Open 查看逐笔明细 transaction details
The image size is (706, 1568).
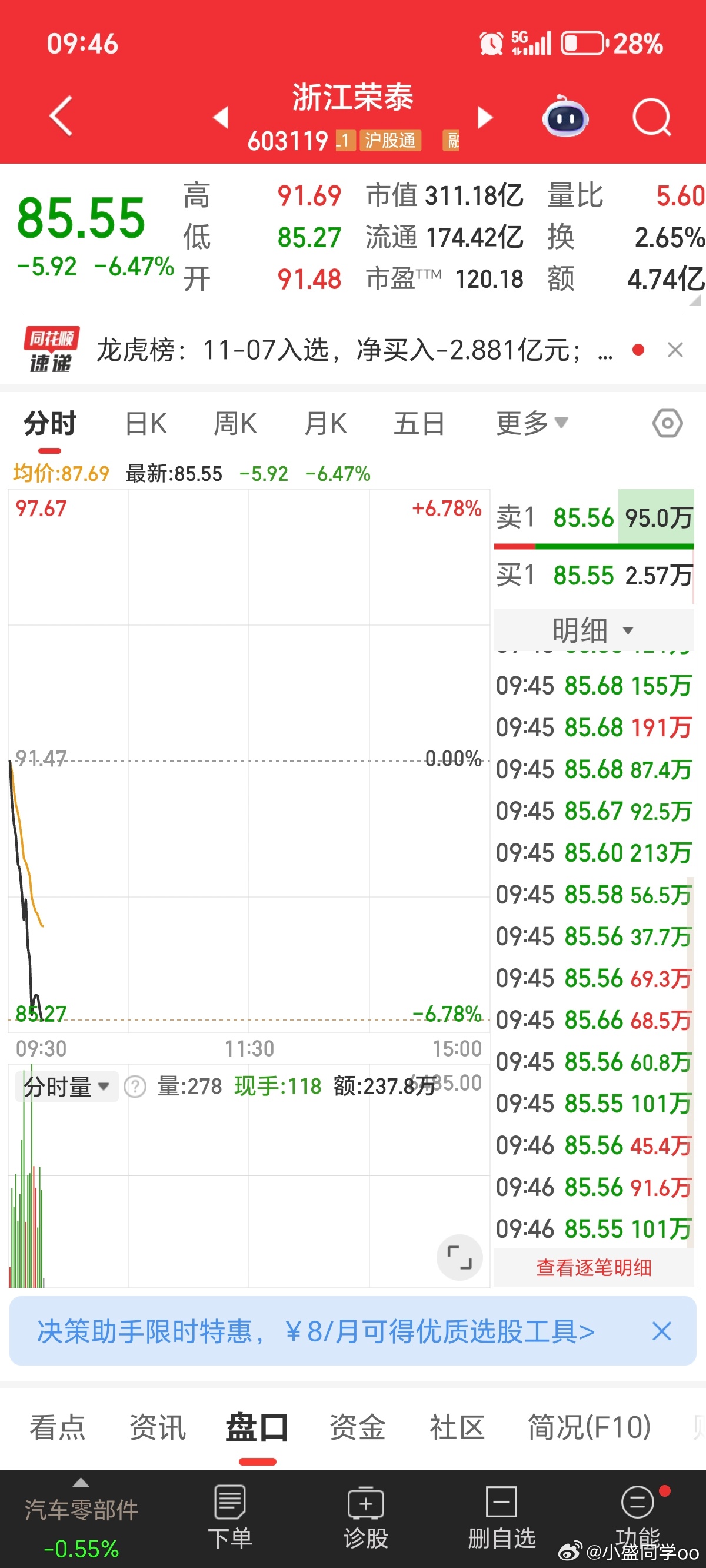click(594, 1267)
